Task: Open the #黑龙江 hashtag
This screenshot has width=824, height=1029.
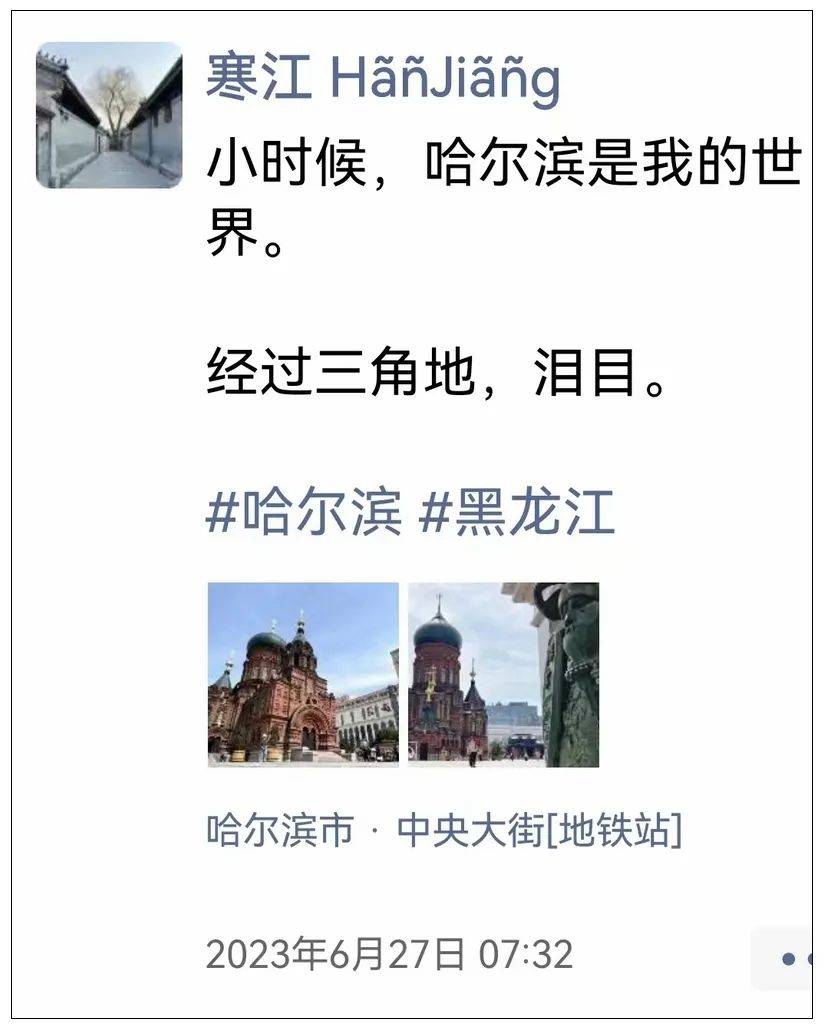Action: [516, 513]
